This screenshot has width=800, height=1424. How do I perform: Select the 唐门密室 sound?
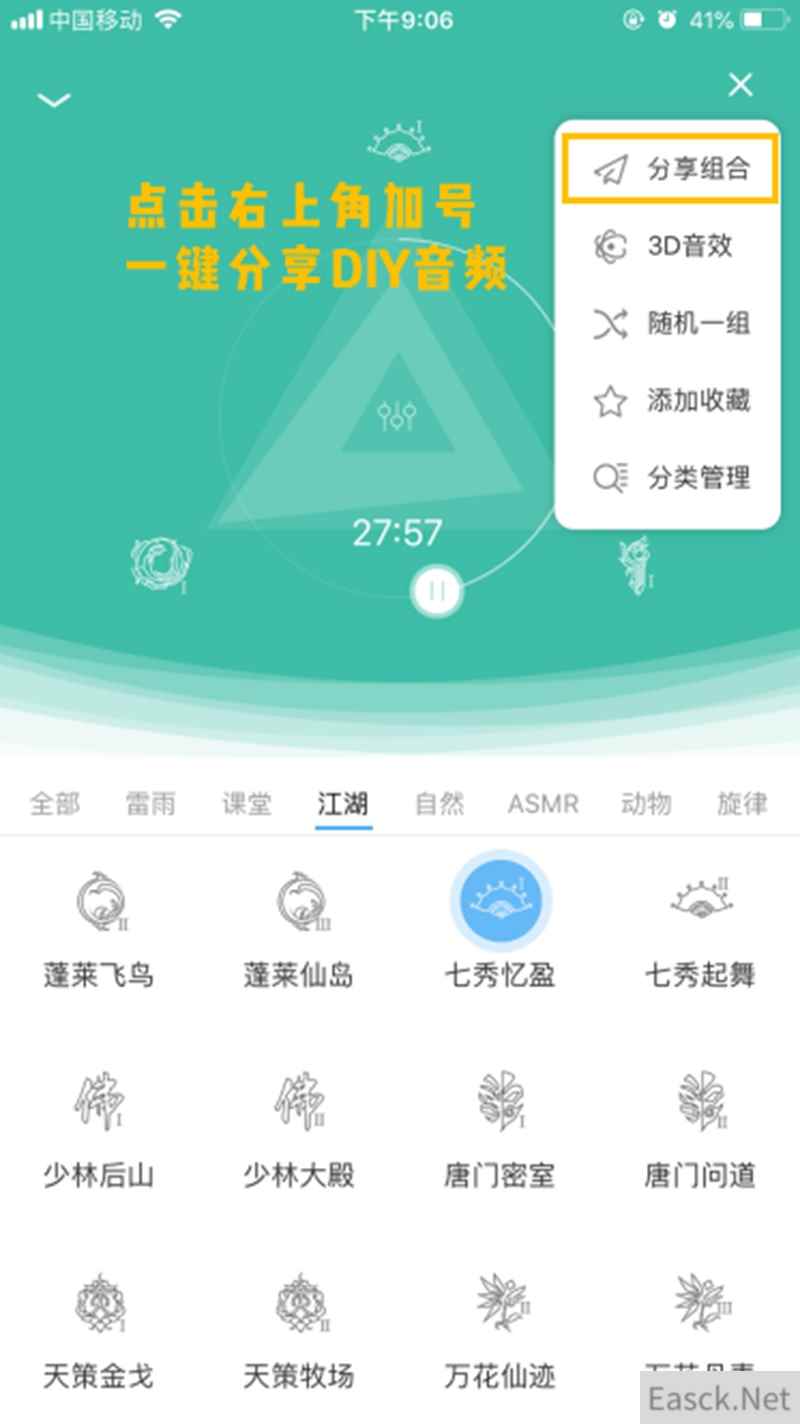pyautogui.click(x=499, y=1125)
